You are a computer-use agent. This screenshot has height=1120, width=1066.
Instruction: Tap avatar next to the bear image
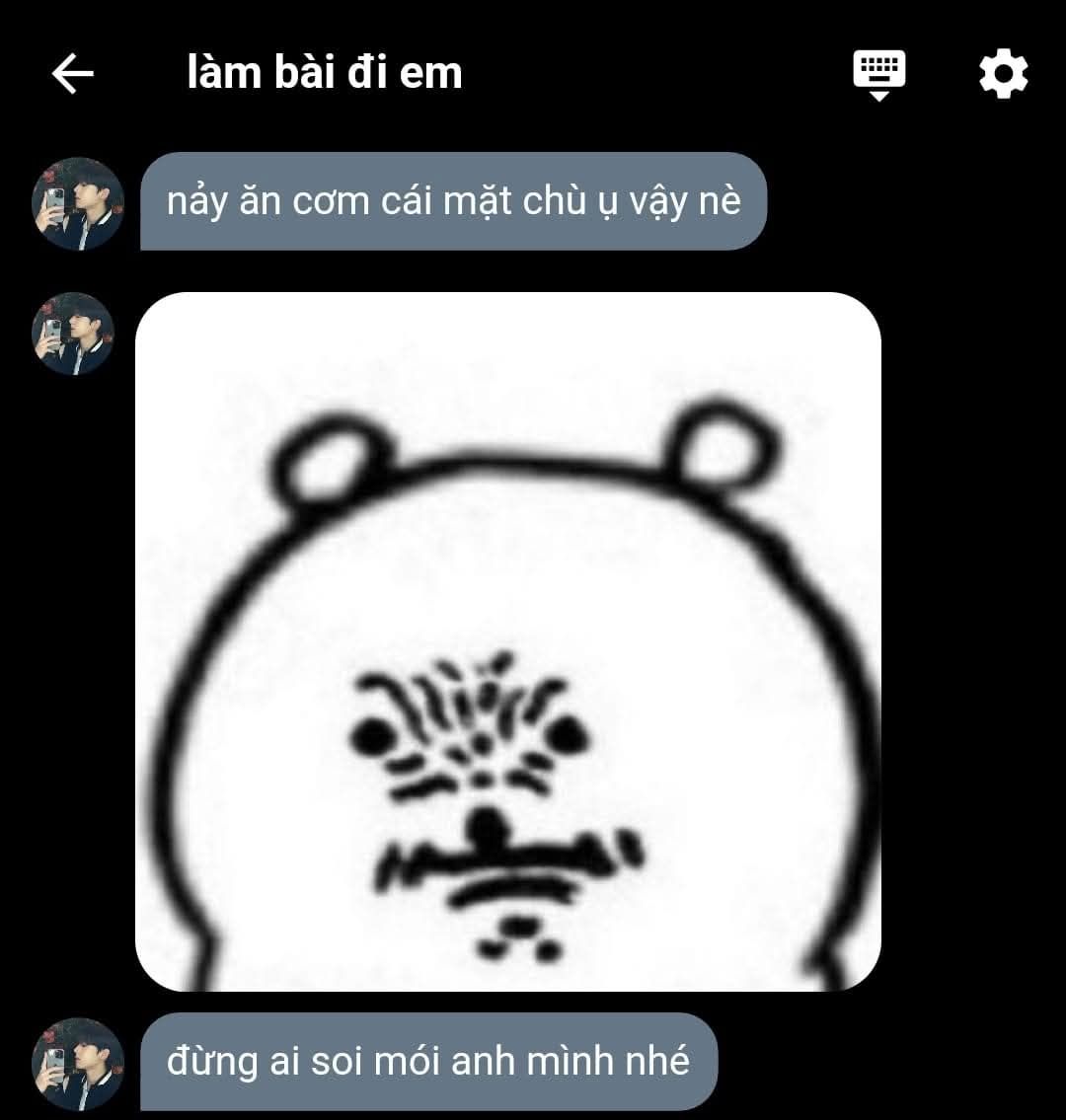point(74,334)
